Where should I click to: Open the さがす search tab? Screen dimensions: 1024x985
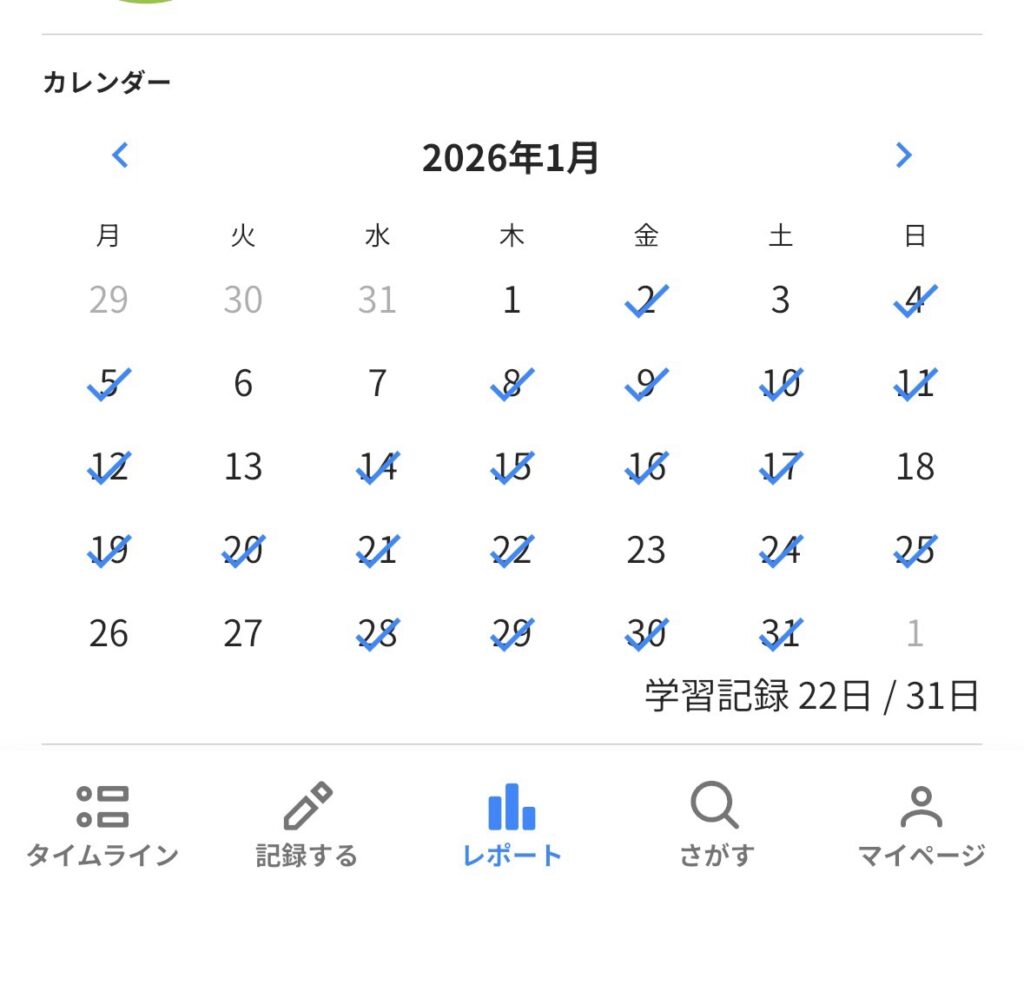[x=716, y=825]
